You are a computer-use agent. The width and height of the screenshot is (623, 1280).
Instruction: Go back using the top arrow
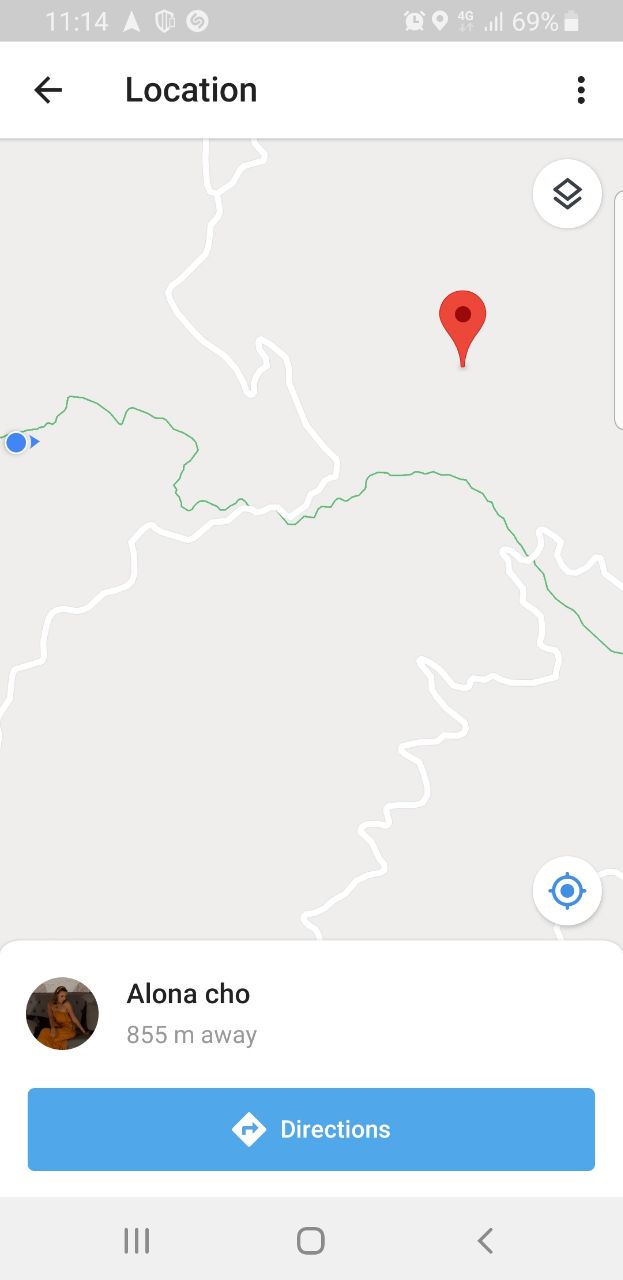(x=48, y=90)
